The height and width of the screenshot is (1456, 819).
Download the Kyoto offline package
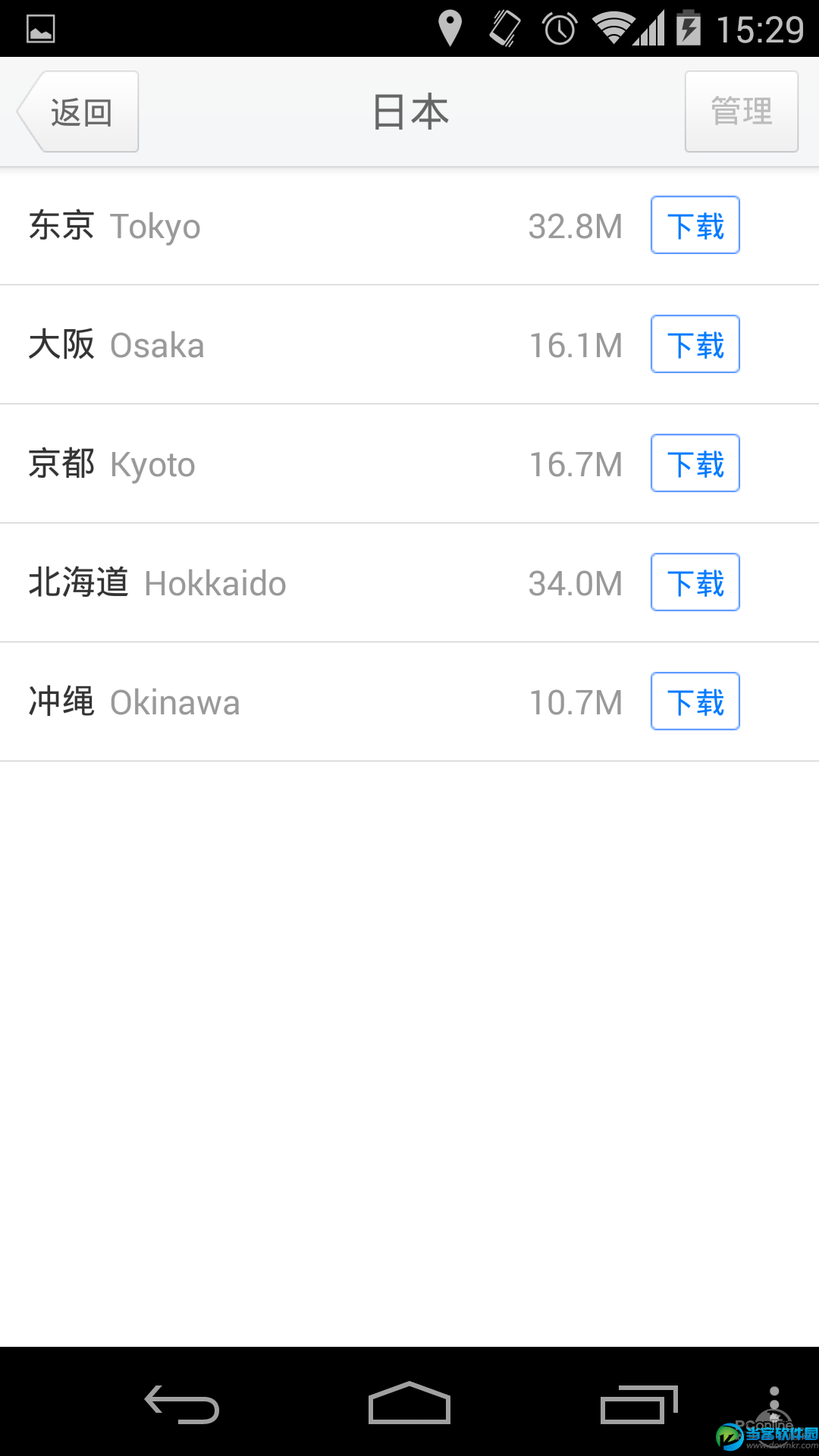pos(695,463)
